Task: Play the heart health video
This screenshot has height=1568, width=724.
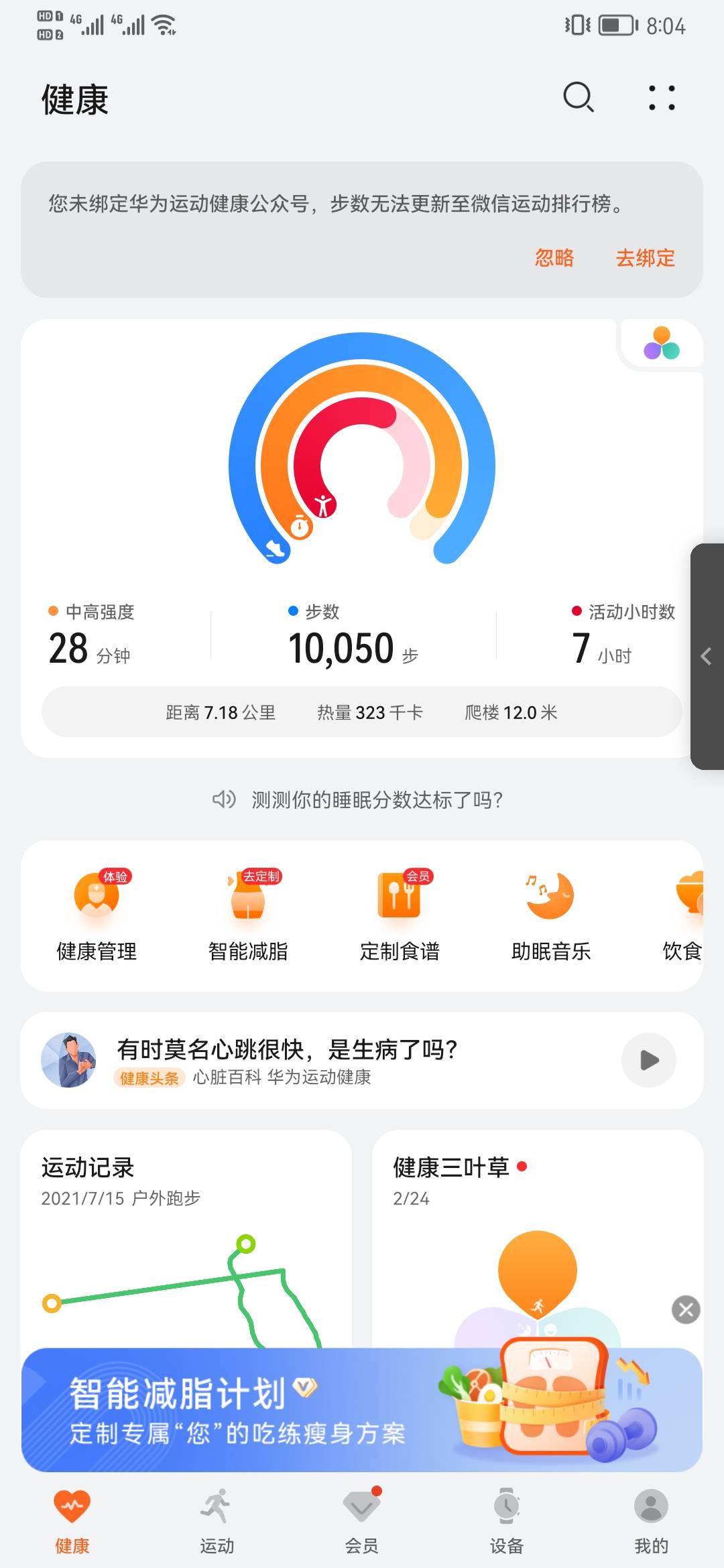Action: tap(647, 1061)
